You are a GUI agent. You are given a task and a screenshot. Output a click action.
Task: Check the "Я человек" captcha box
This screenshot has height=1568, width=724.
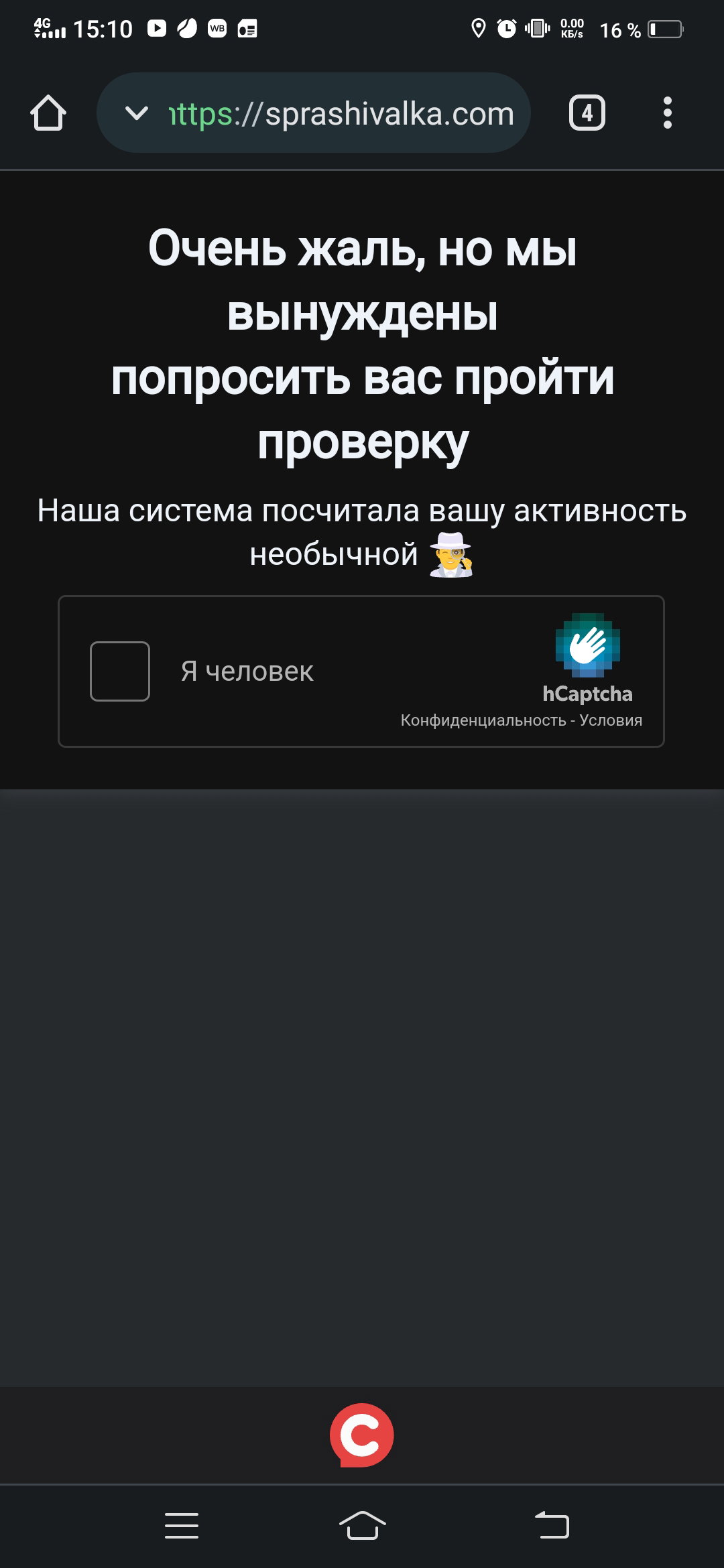point(120,671)
